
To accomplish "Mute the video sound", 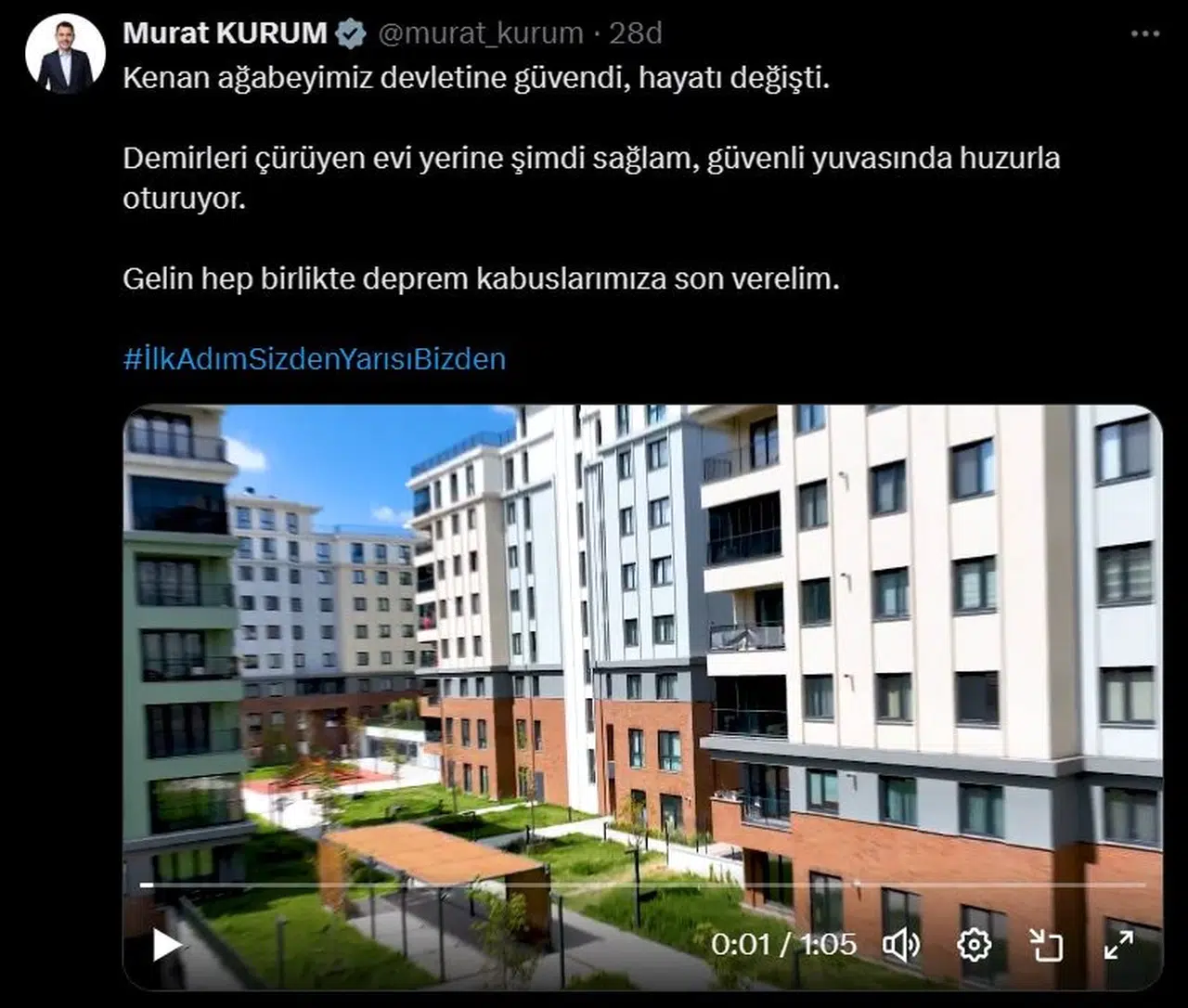I will [x=900, y=945].
